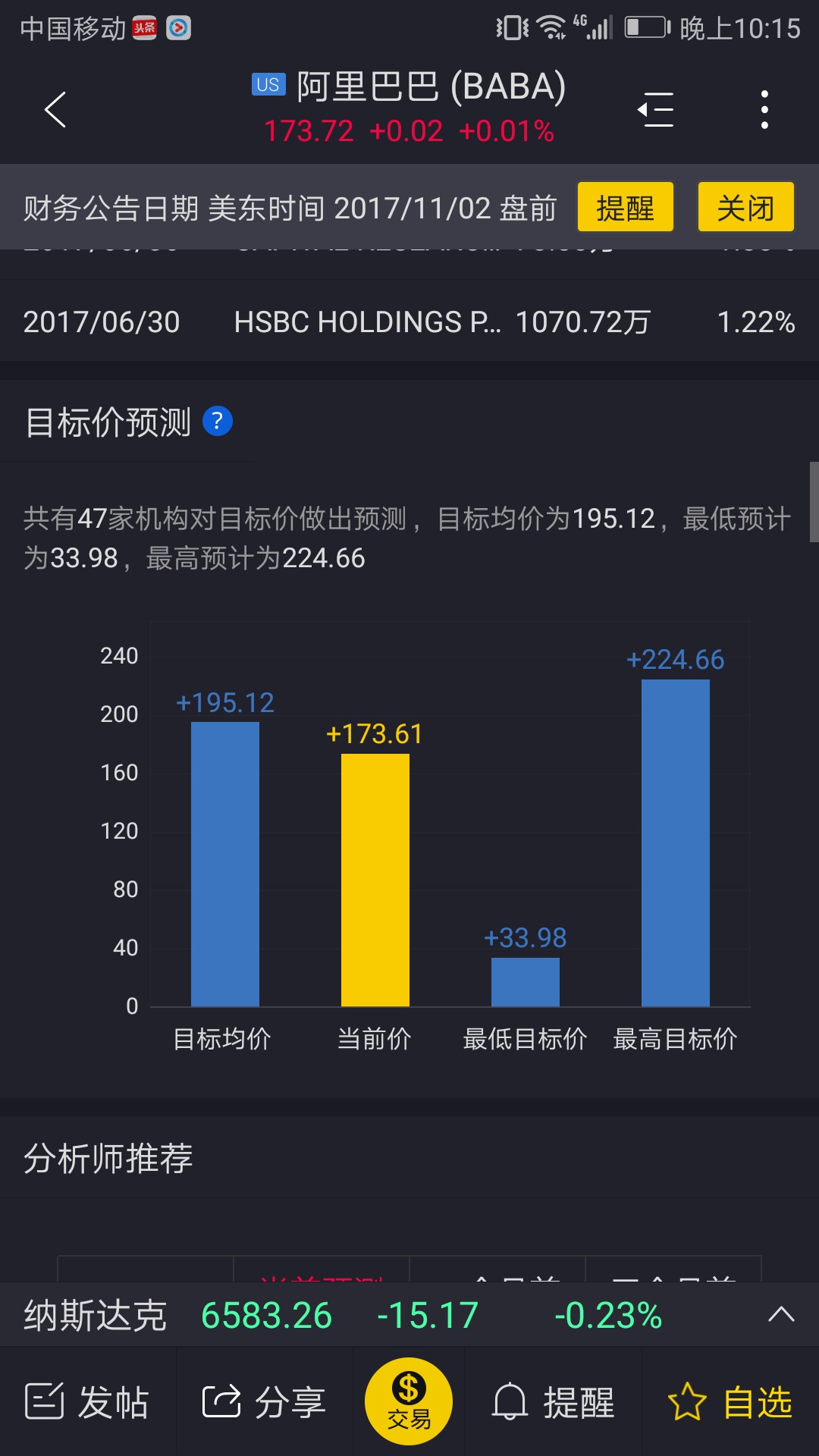Open the help icon beside 目标价预测
The height and width of the screenshot is (1456, 819).
coord(218,421)
